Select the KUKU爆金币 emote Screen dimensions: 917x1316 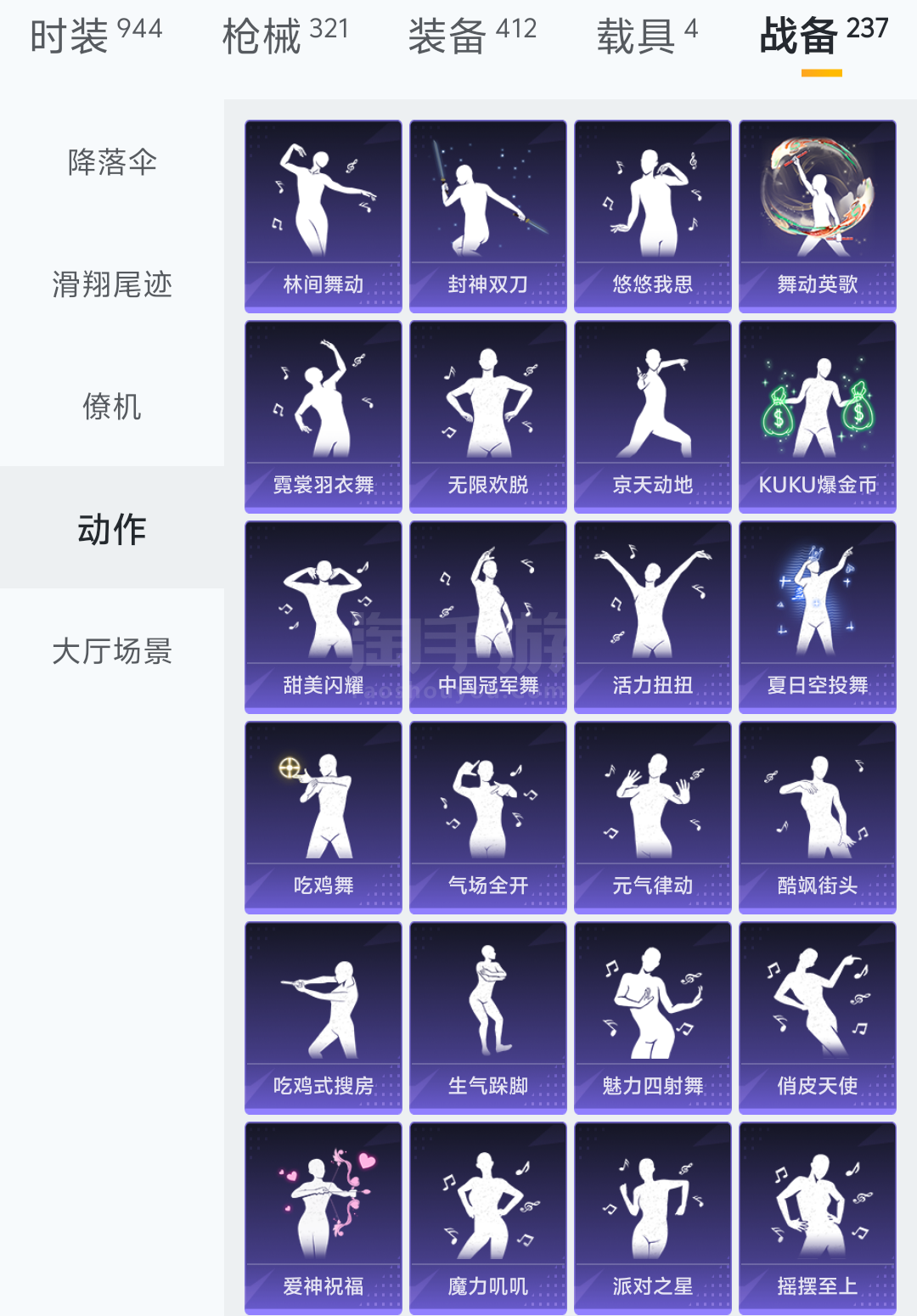[x=818, y=416]
